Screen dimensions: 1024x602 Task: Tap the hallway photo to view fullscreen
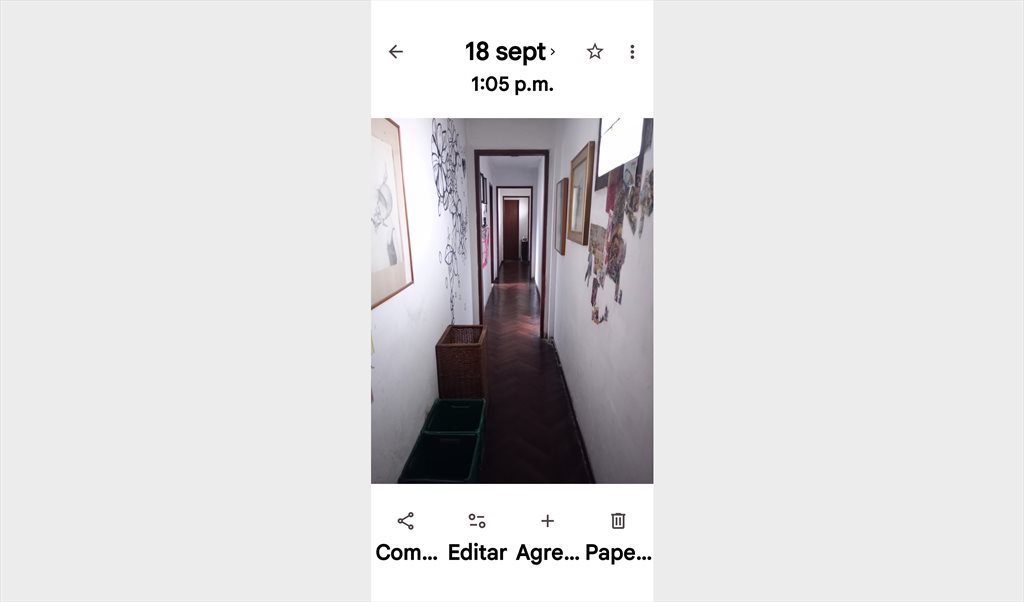point(512,300)
